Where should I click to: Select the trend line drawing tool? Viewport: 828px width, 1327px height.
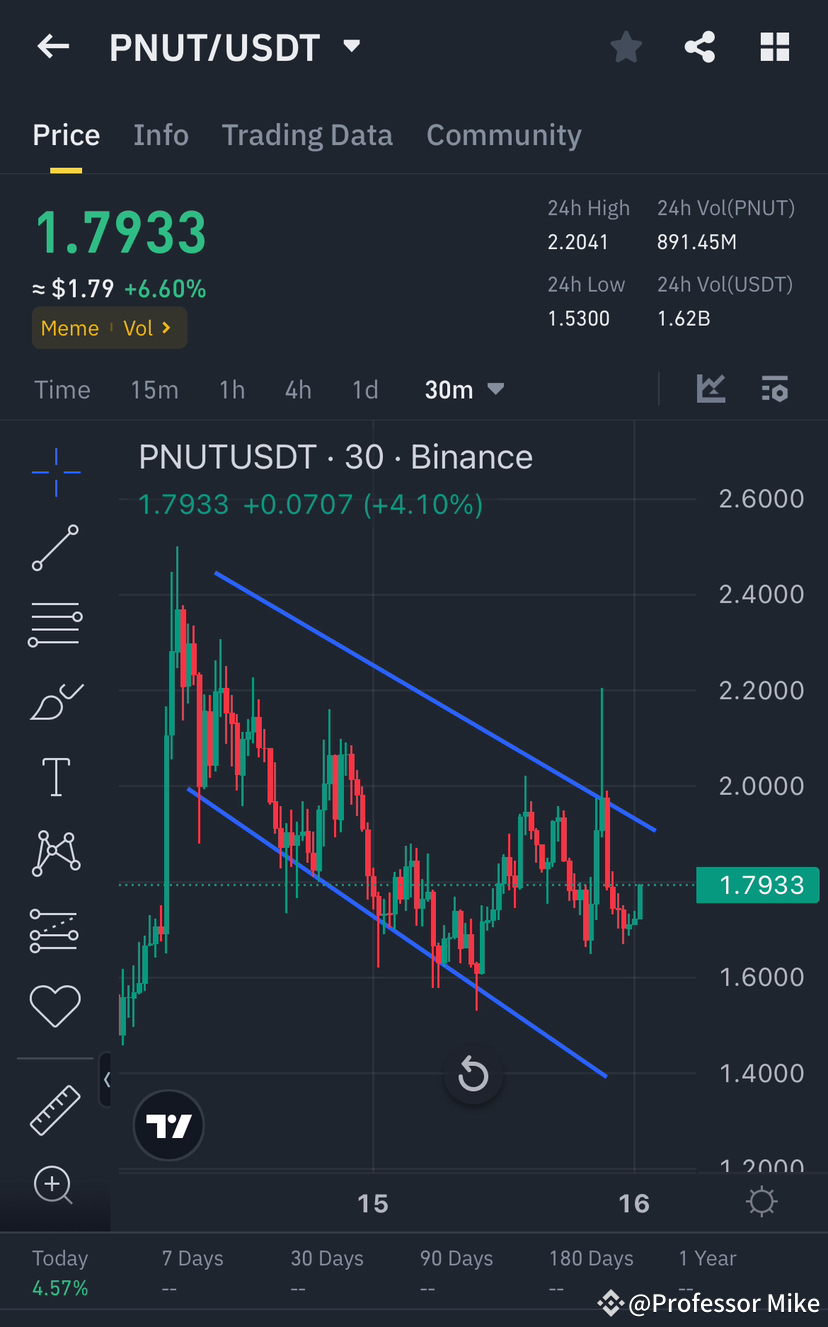[54, 549]
